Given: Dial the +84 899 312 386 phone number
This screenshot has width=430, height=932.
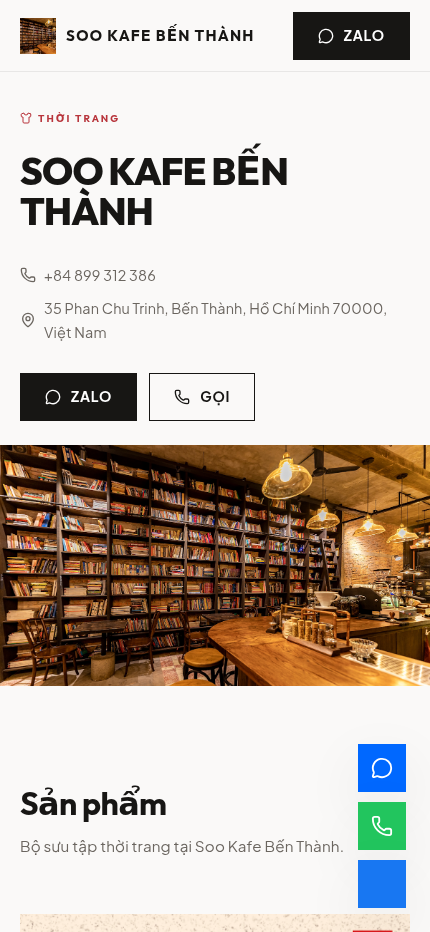Looking at the screenshot, I should (99, 276).
